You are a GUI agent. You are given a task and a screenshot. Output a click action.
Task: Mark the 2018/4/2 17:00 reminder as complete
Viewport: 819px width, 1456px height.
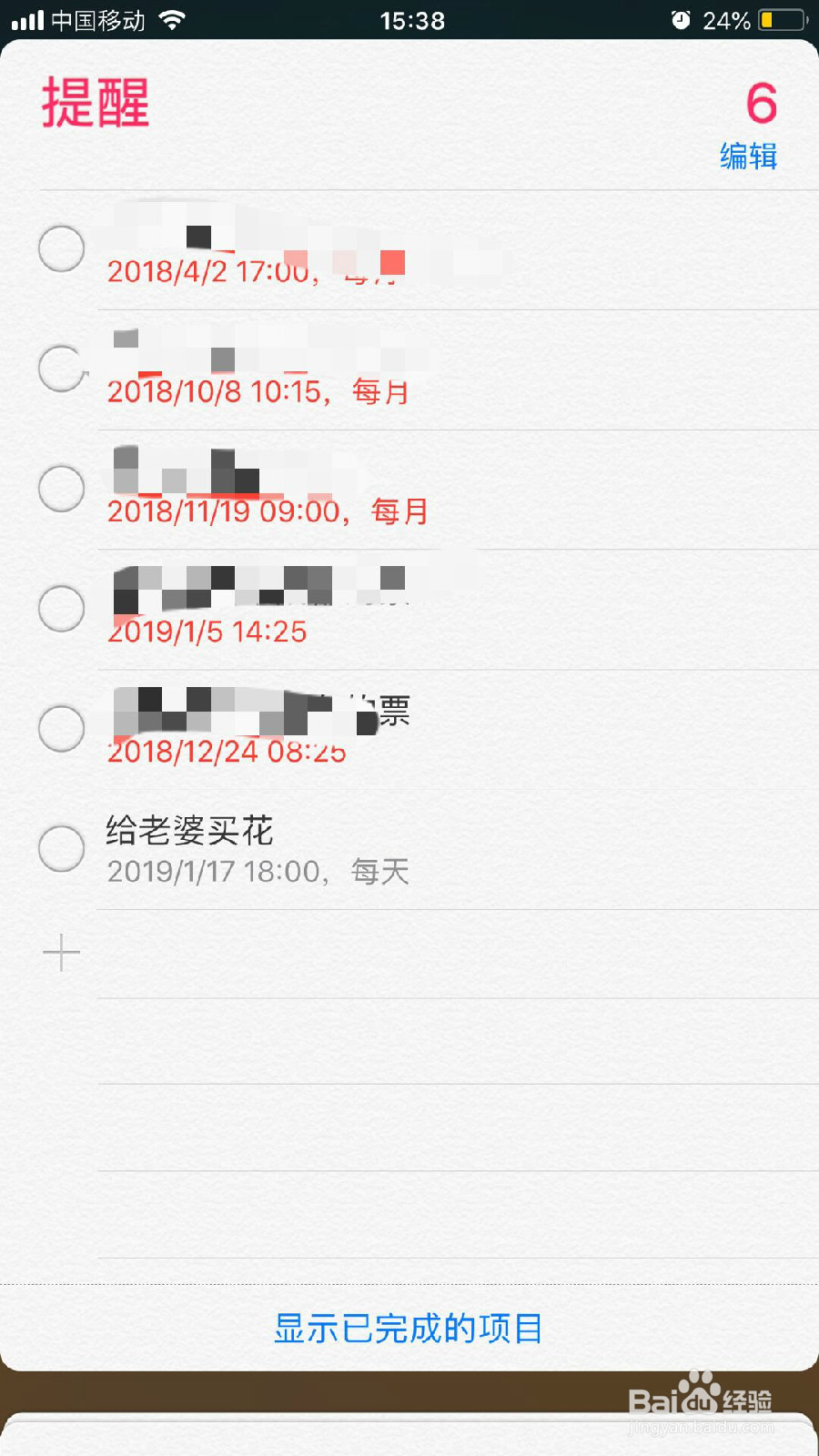click(60, 248)
